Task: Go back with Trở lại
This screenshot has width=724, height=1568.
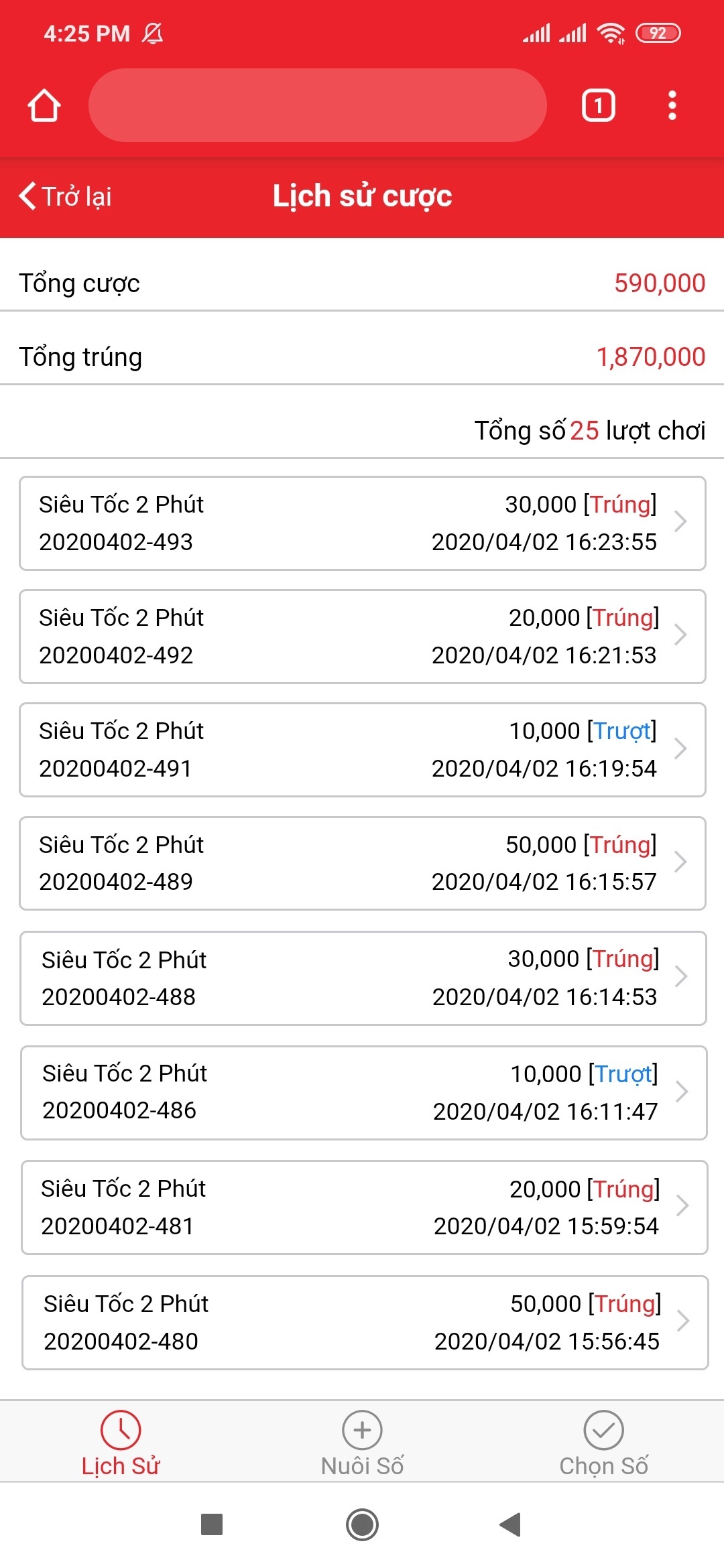Action: tap(65, 196)
